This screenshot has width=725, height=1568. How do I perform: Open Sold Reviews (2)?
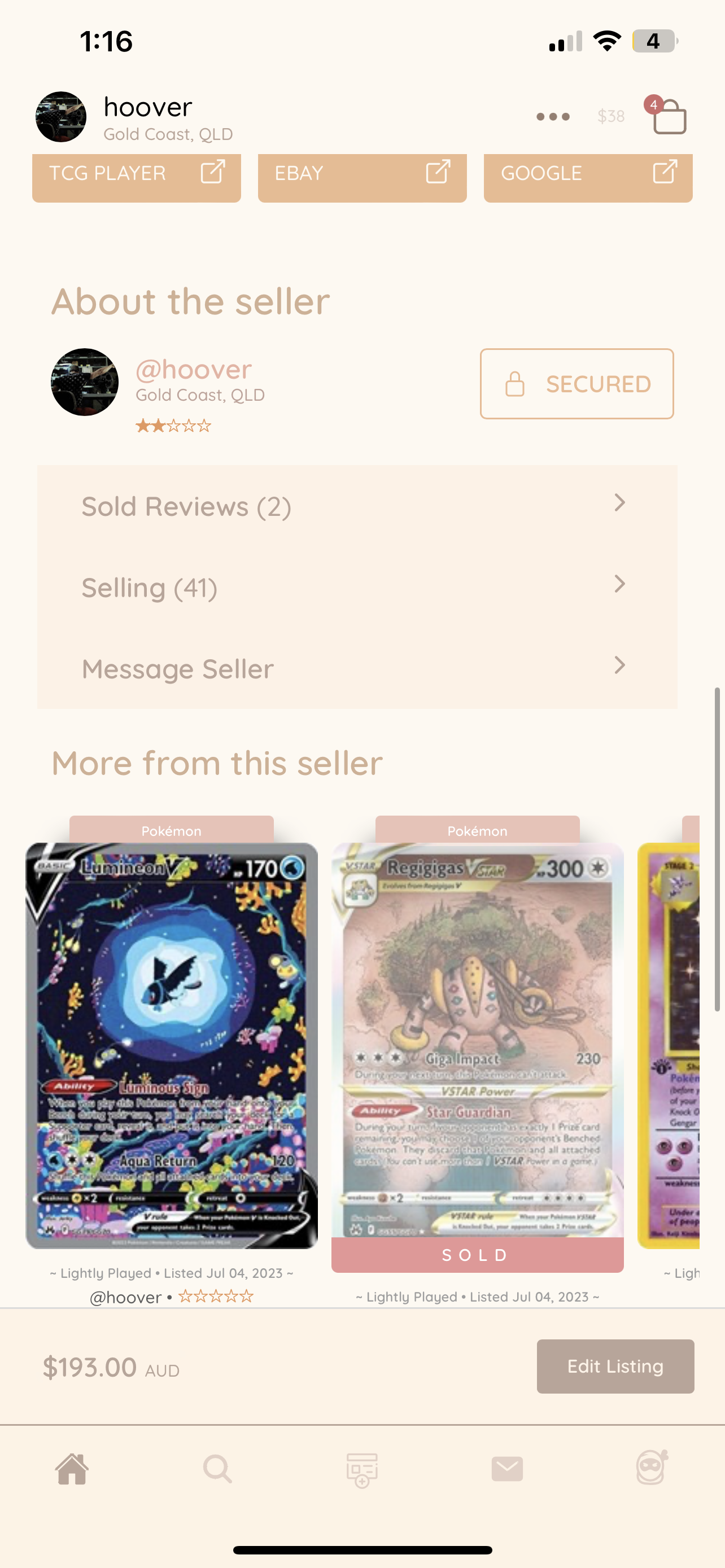click(357, 506)
